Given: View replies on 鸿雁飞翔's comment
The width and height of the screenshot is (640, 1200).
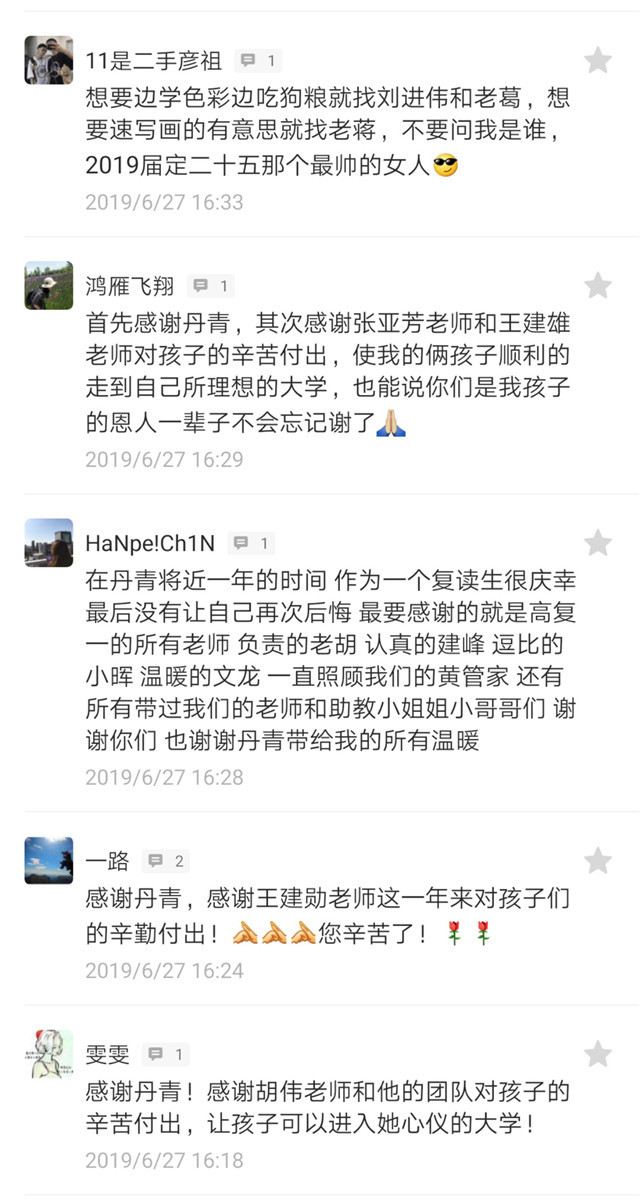Looking at the screenshot, I should [x=211, y=286].
